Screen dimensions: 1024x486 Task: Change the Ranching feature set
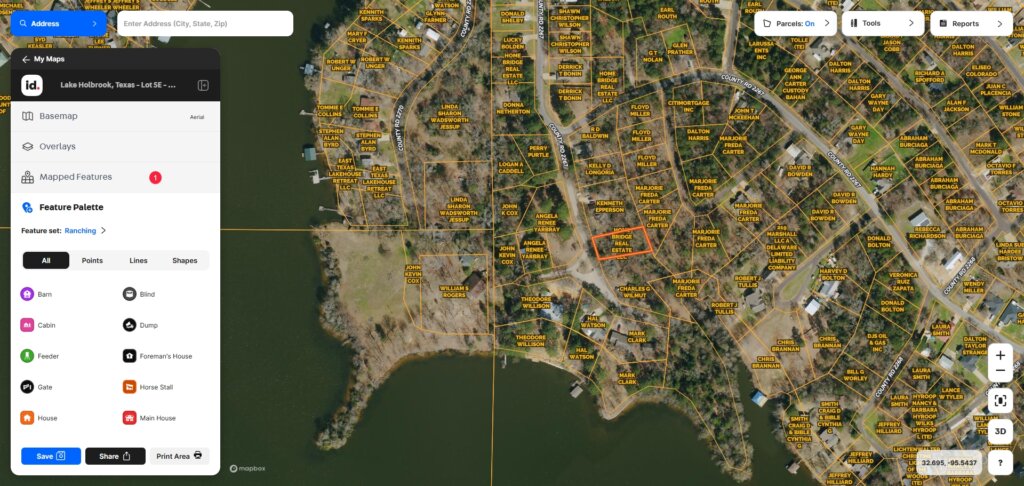[85, 230]
